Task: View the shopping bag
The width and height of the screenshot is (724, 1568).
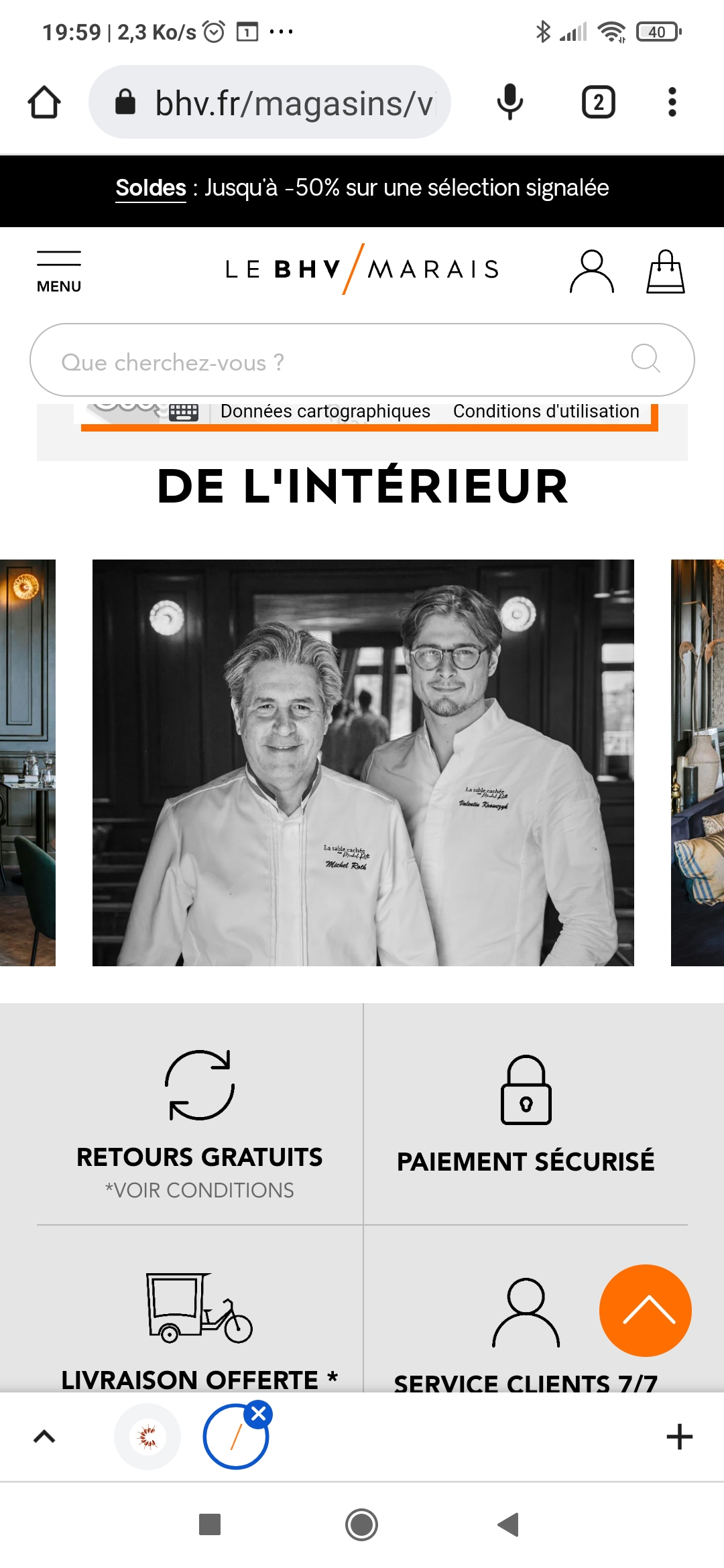Action: [x=665, y=271]
